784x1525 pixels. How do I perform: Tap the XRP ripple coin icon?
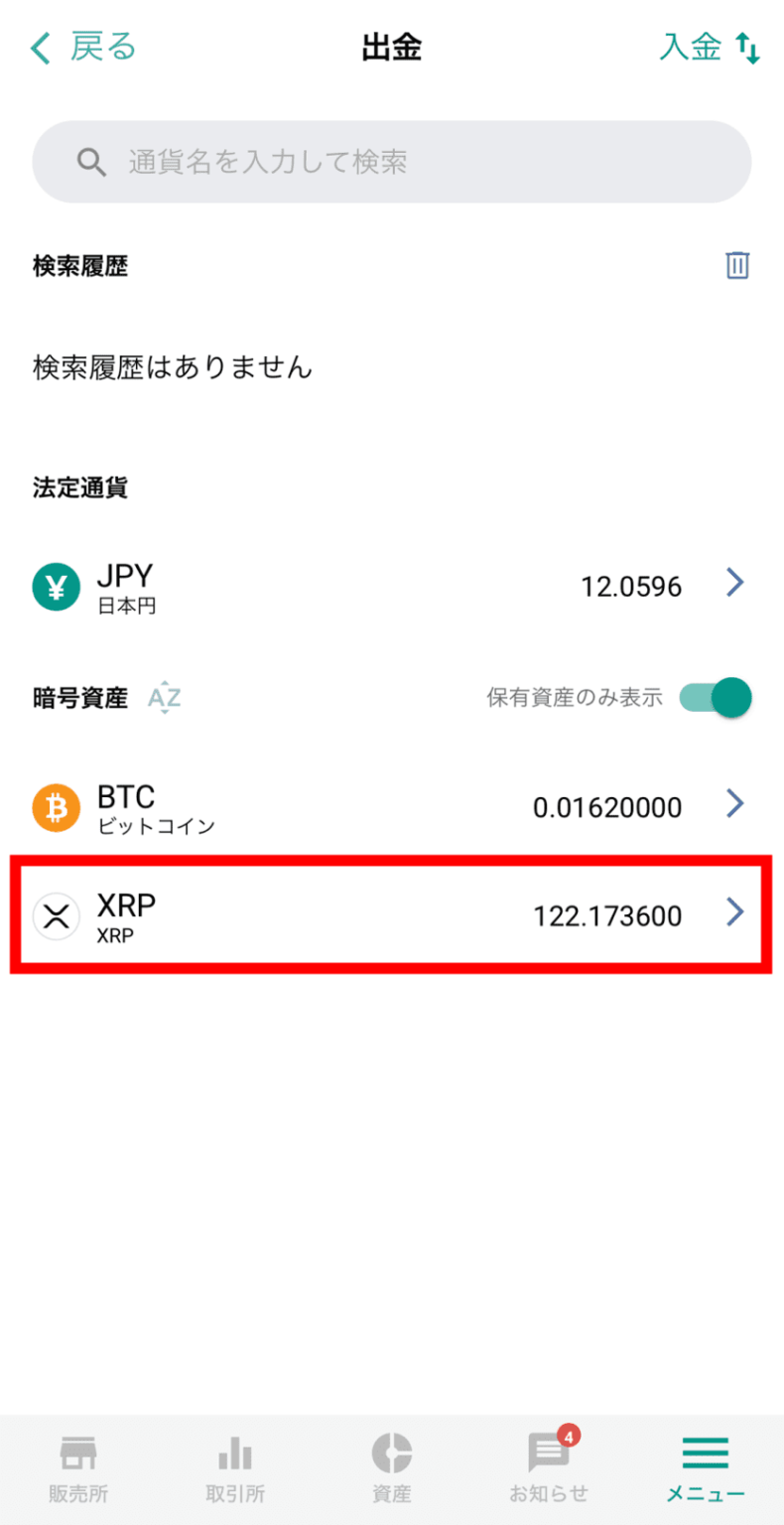pos(57,915)
